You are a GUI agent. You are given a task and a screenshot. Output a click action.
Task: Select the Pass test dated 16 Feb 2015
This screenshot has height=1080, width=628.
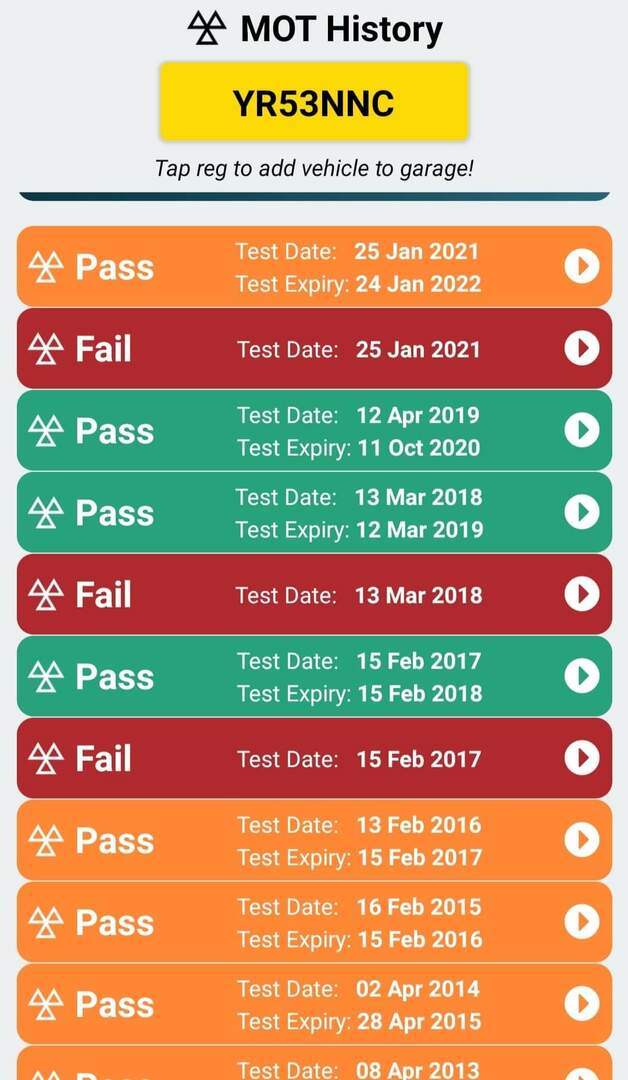[x=314, y=923]
